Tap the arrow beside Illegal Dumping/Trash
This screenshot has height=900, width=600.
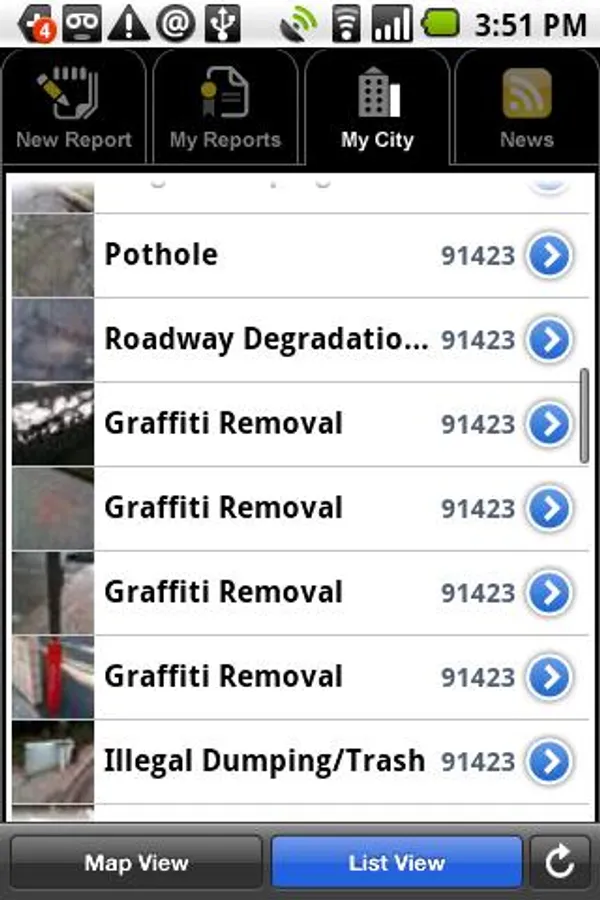coord(549,762)
